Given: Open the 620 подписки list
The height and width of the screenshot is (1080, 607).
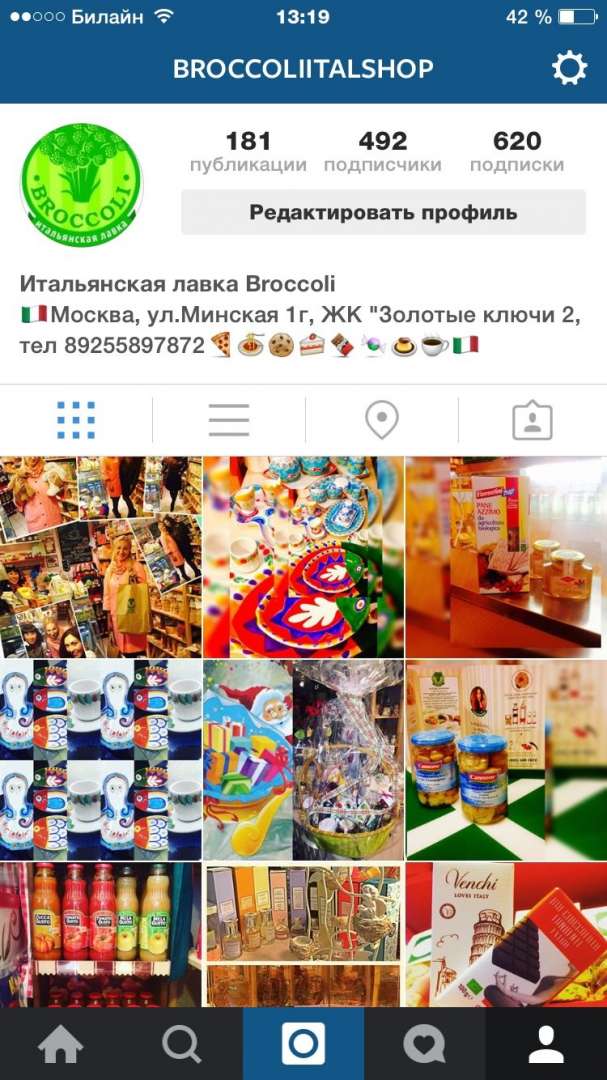Looking at the screenshot, I should 517,151.
